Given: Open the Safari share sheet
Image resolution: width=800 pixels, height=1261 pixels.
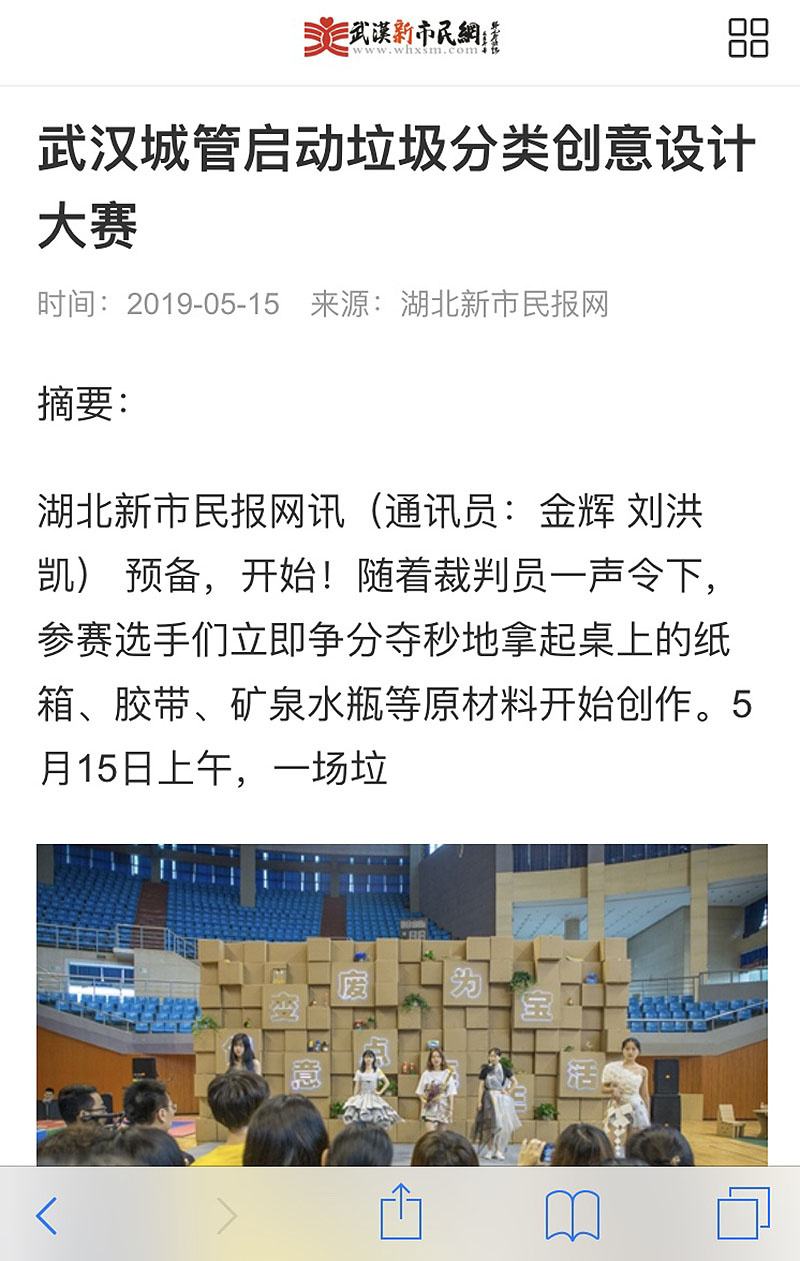Looking at the screenshot, I should [x=401, y=1214].
